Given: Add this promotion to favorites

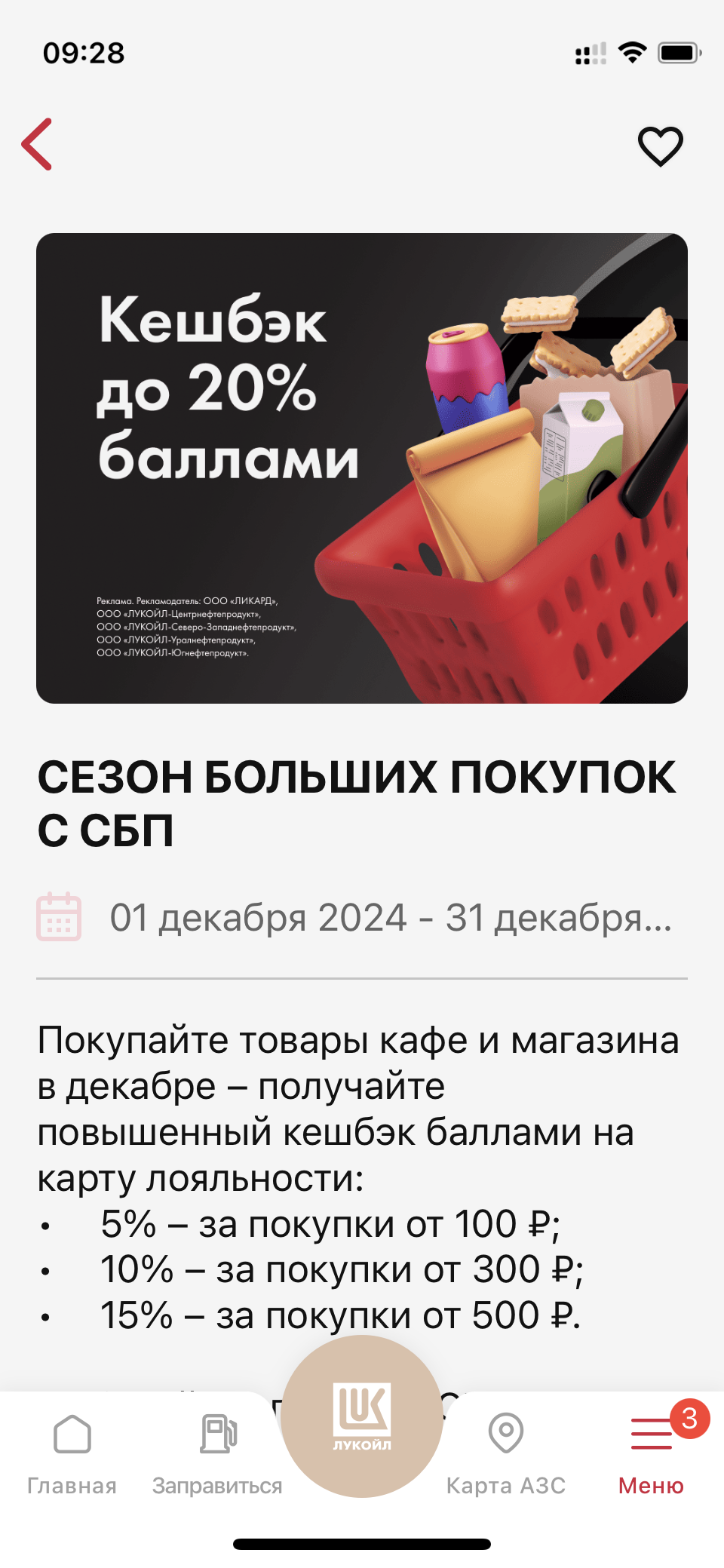Looking at the screenshot, I should pos(661,146).
